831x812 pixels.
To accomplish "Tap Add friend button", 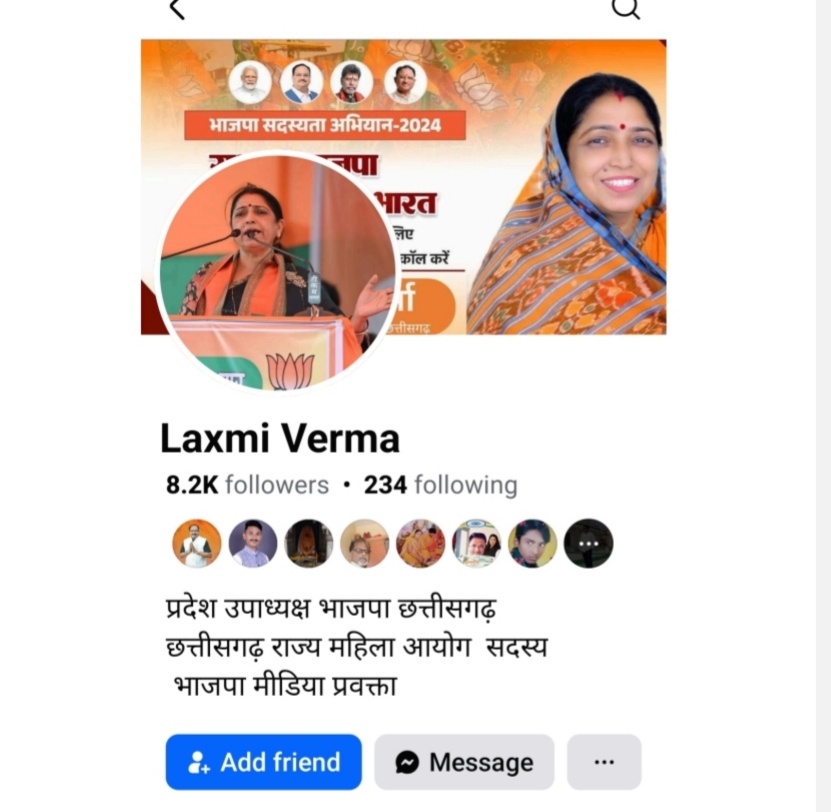I will point(264,762).
